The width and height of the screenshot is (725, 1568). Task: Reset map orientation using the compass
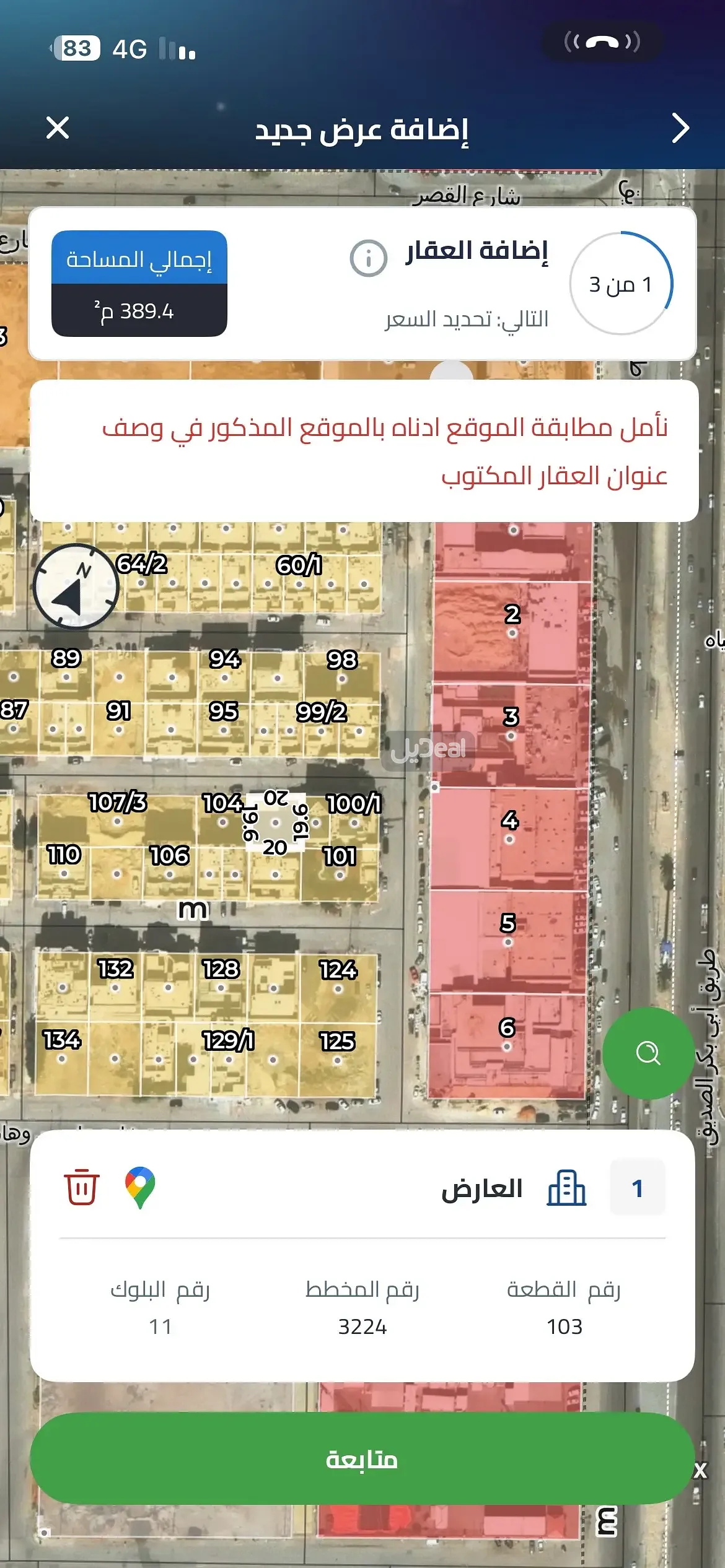[76, 586]
